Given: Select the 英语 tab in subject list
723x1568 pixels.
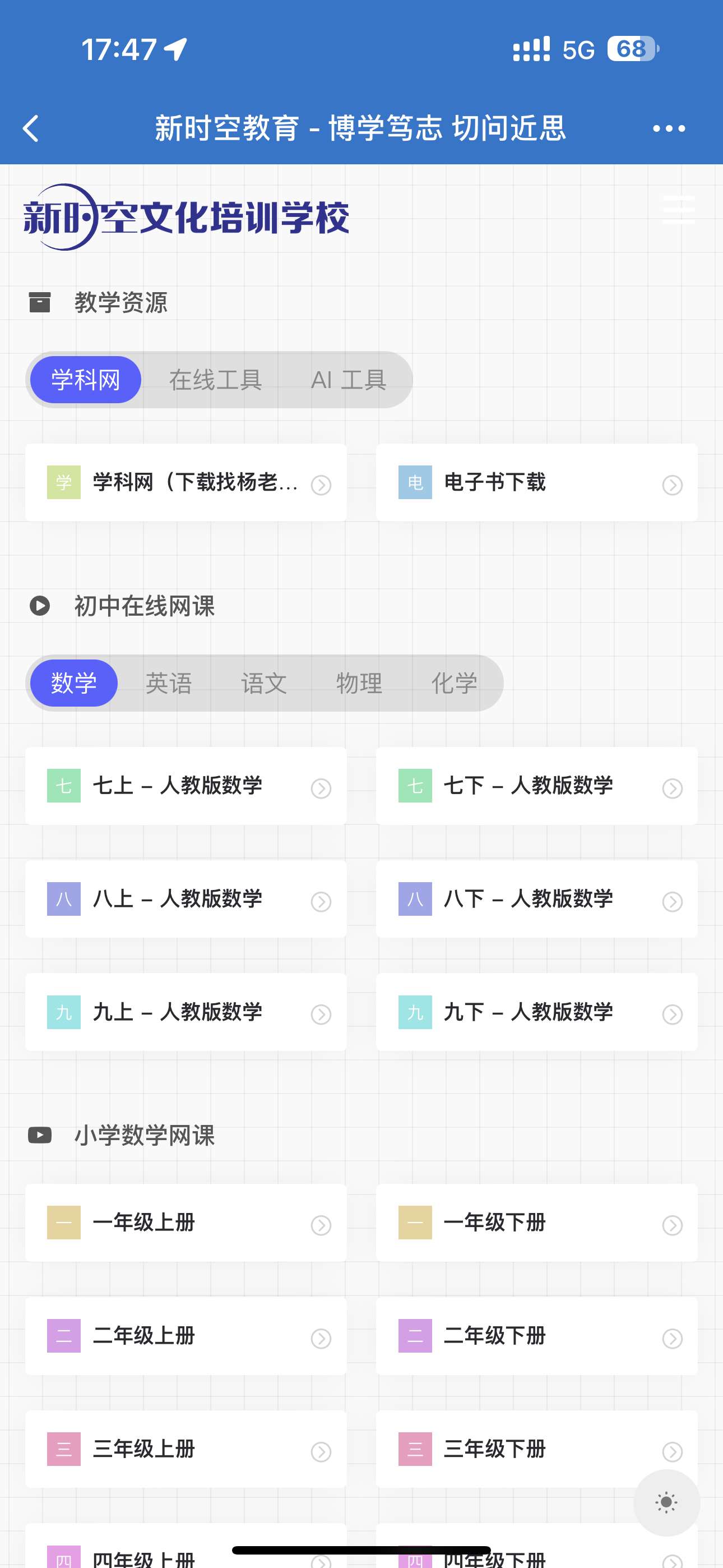Looking at the screenshot, I should pos(169,682).
